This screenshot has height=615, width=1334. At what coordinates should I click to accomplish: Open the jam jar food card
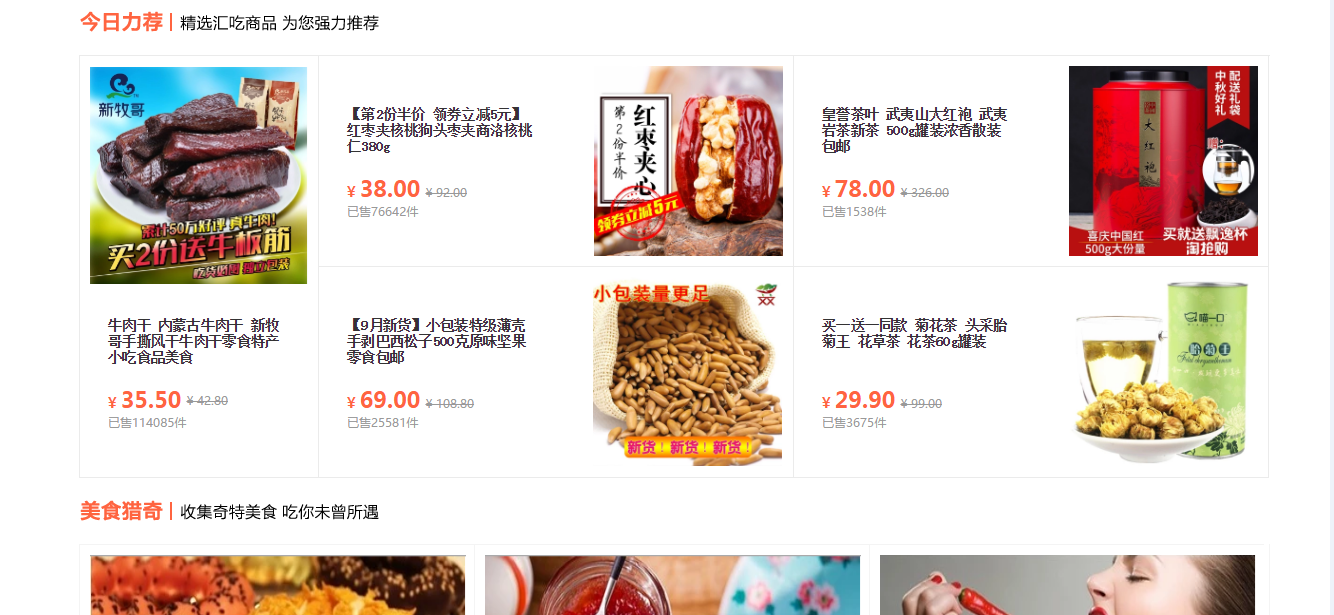click(672, 585)
